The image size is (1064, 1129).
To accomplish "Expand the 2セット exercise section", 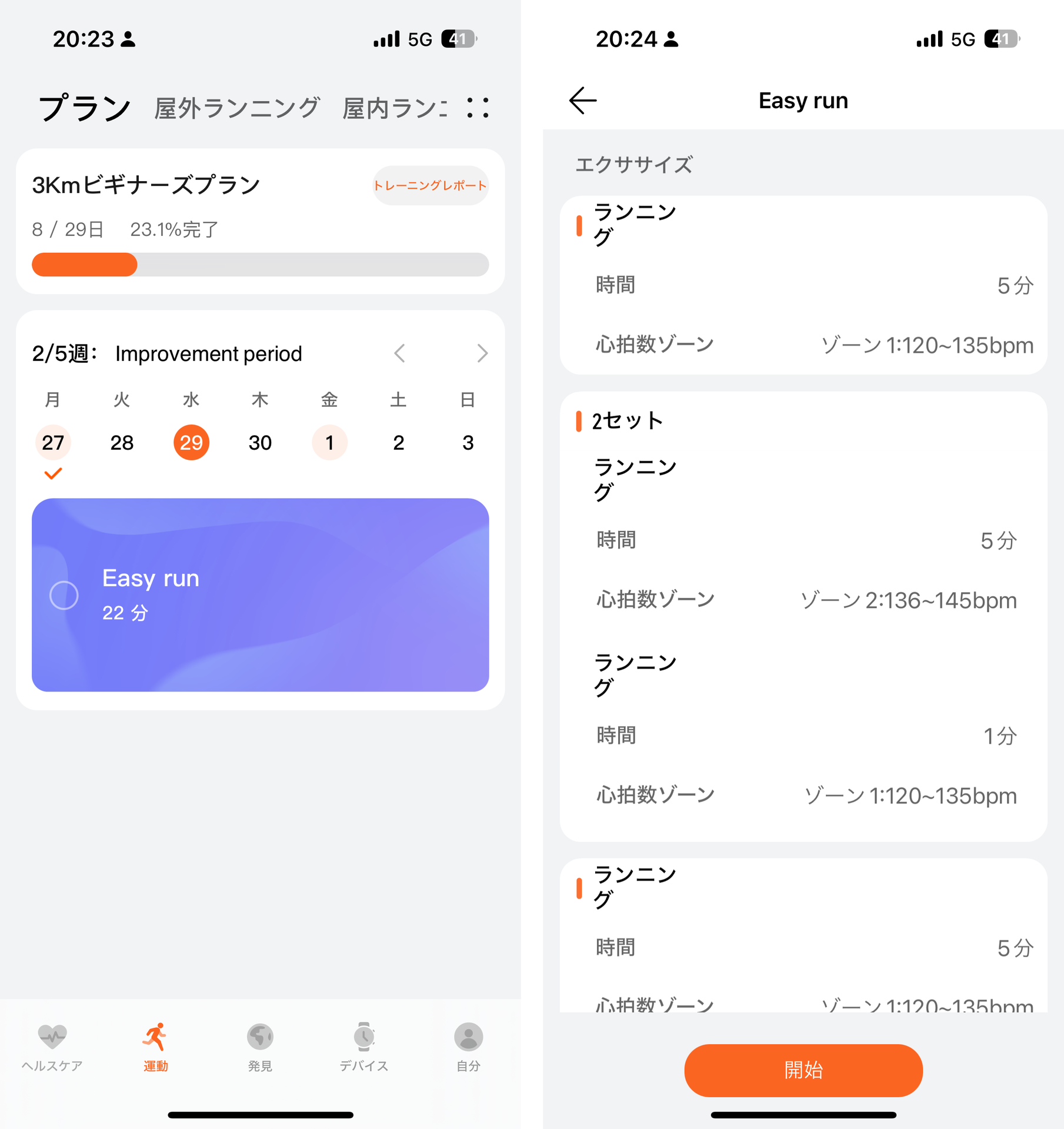I will (625, 420).
